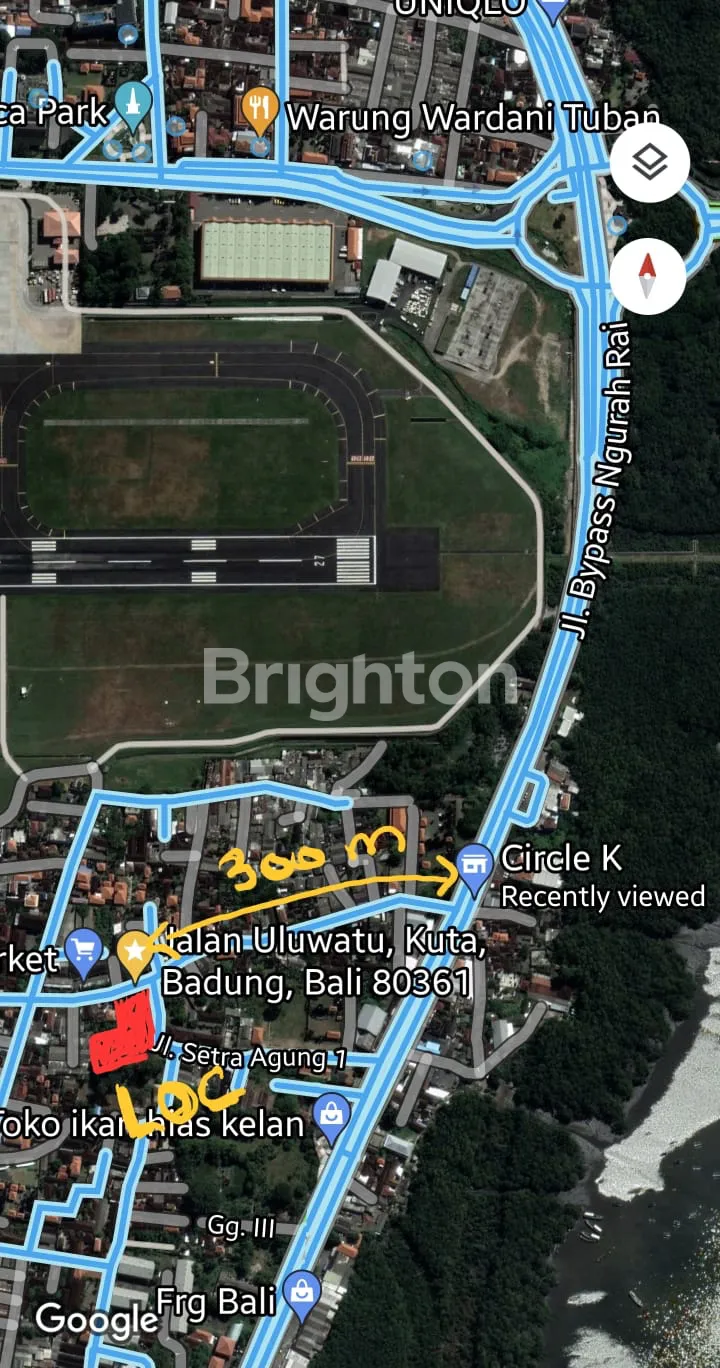Select the supermarket cart pin
The image size is (720, 1368).
tap(84, 950)
